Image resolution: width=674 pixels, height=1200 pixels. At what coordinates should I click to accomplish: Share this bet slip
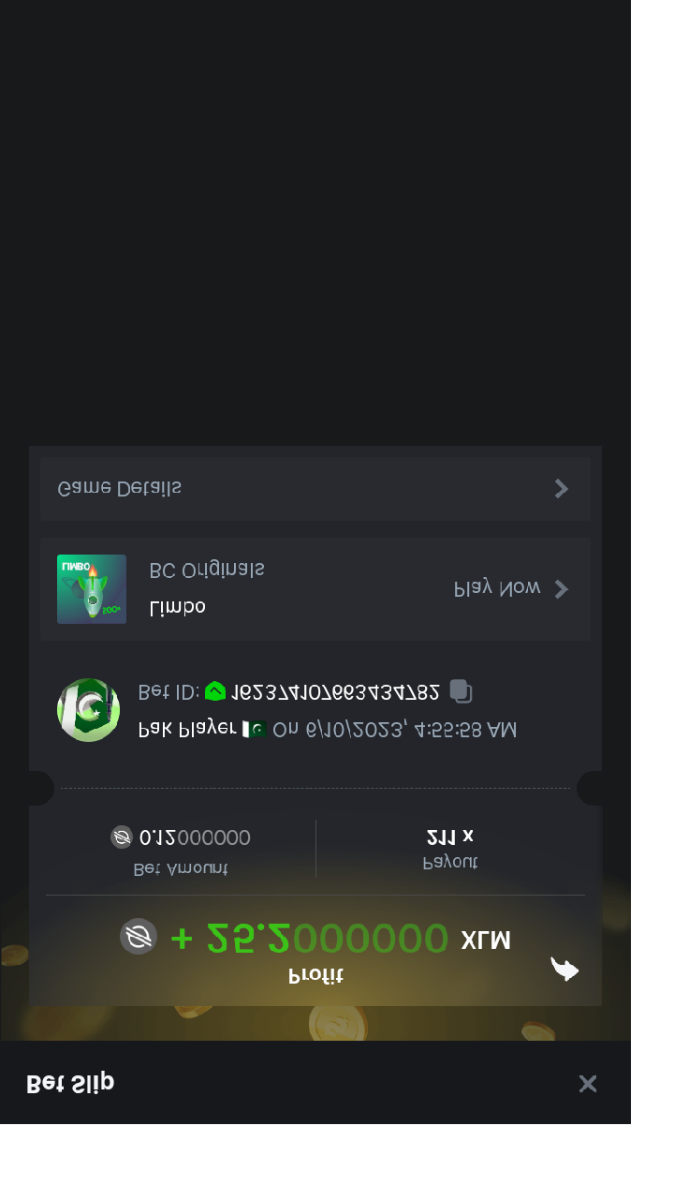click(x=564, y=969)
